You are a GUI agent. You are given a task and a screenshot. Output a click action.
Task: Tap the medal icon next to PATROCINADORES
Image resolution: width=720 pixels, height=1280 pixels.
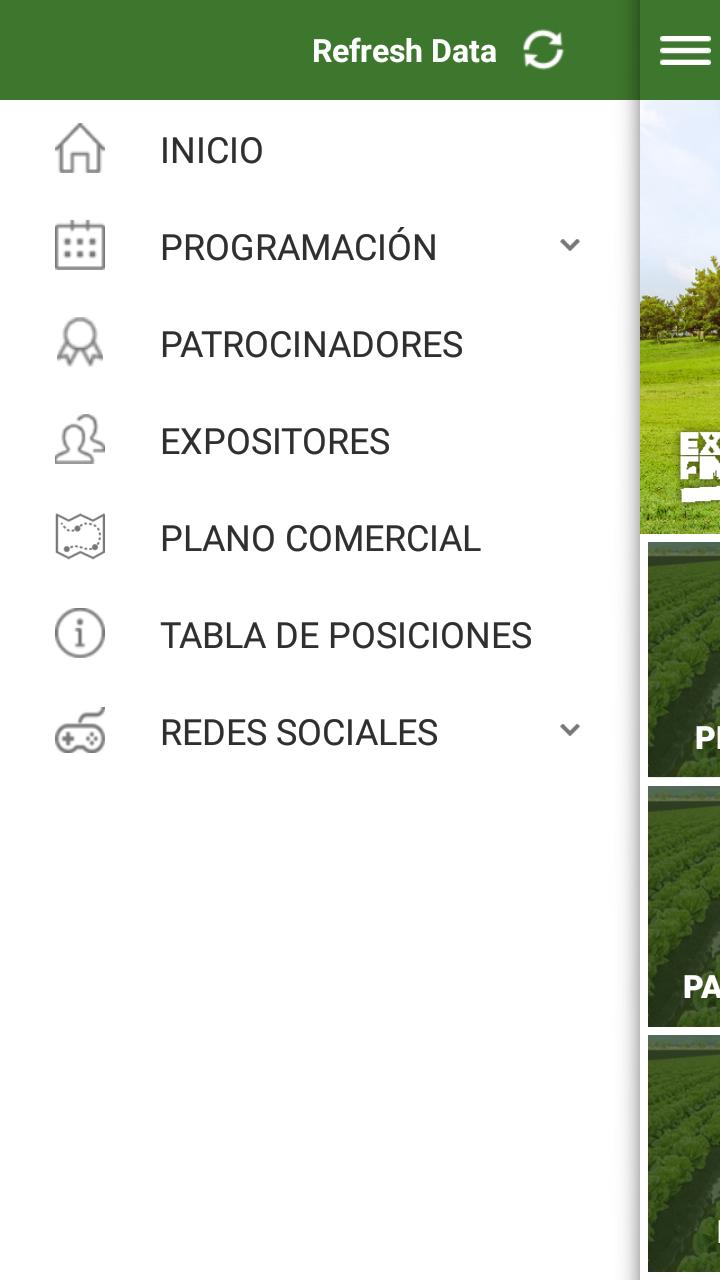(x=80, y=342)
